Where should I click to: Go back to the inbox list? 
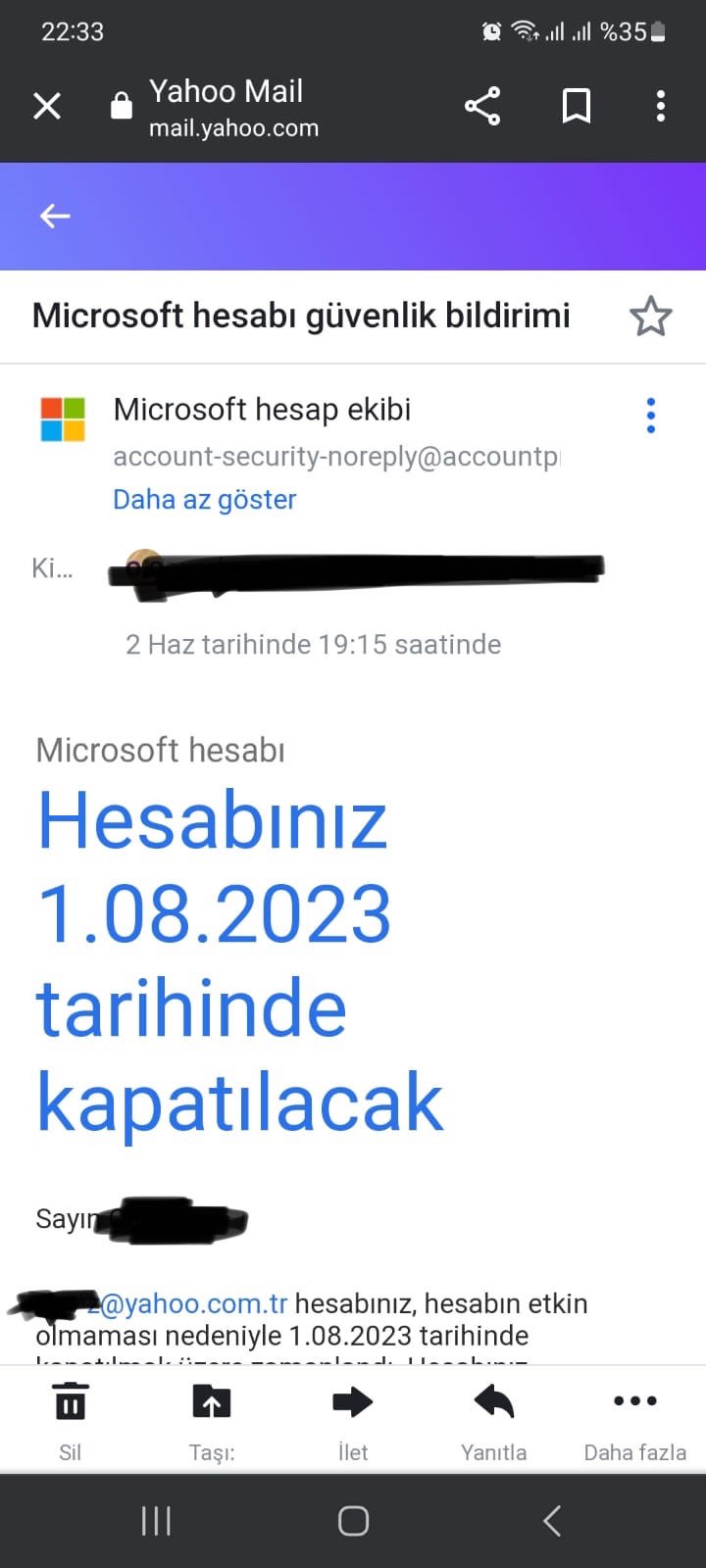[x=55, y=217]
